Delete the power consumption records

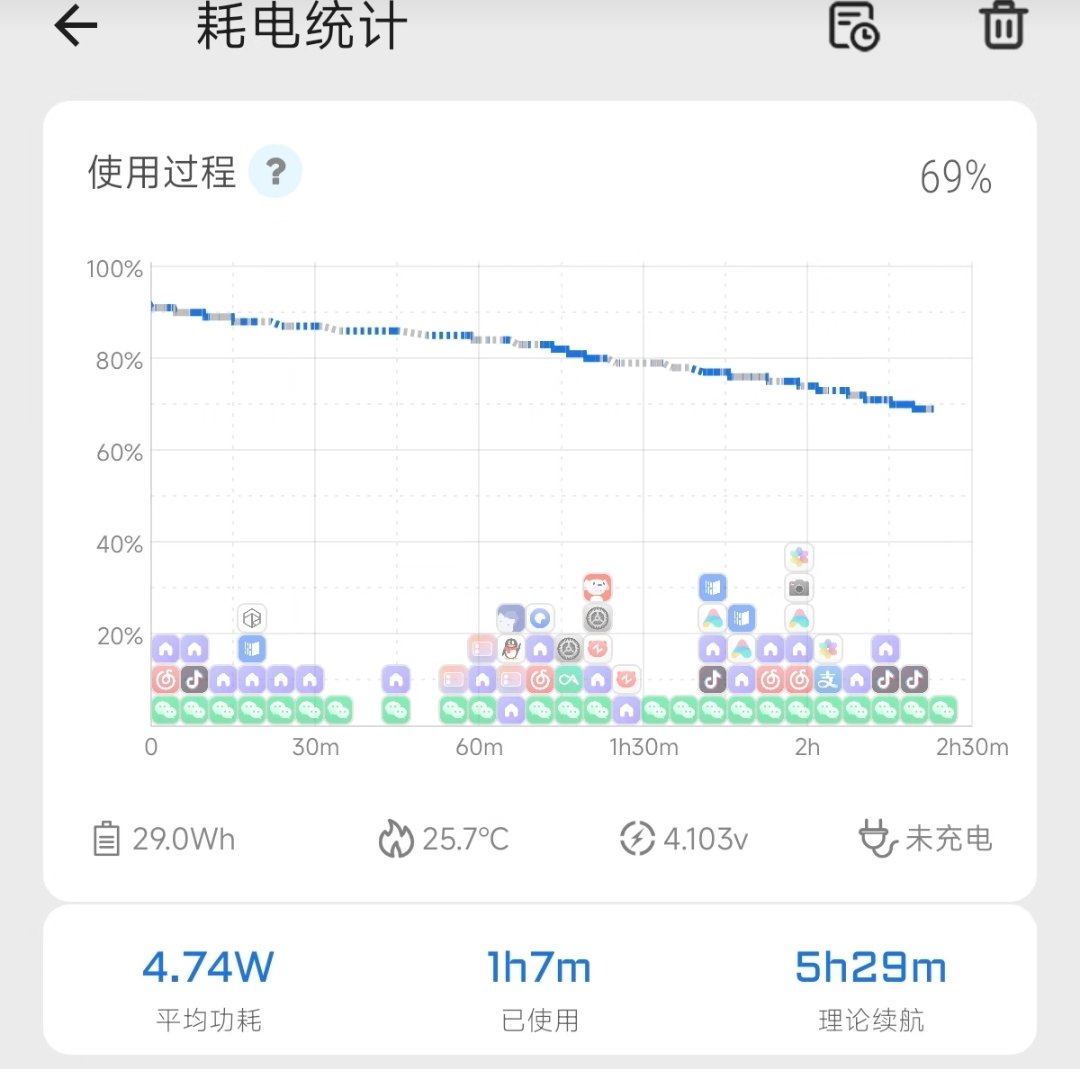[x=1003, y=26]
